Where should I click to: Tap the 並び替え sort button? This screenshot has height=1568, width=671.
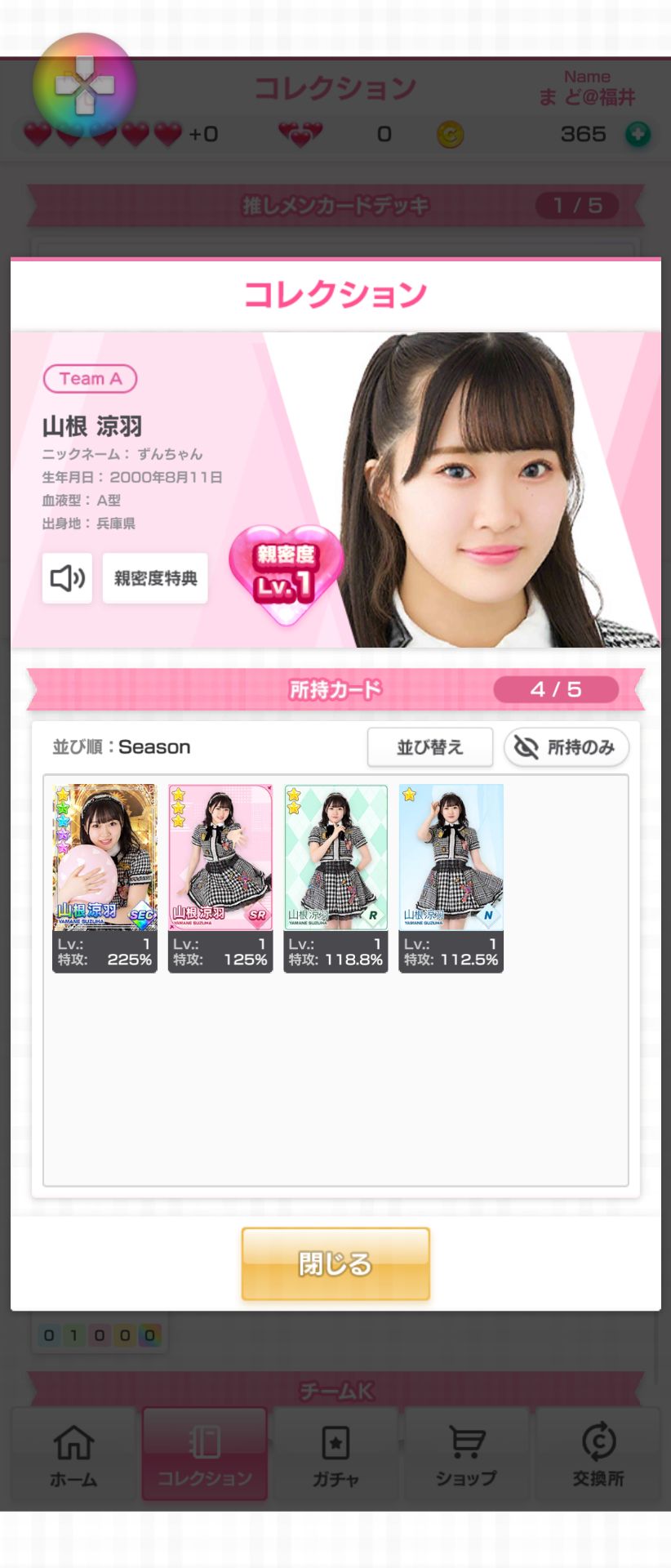pyautogui.click(x=430, y=747)
